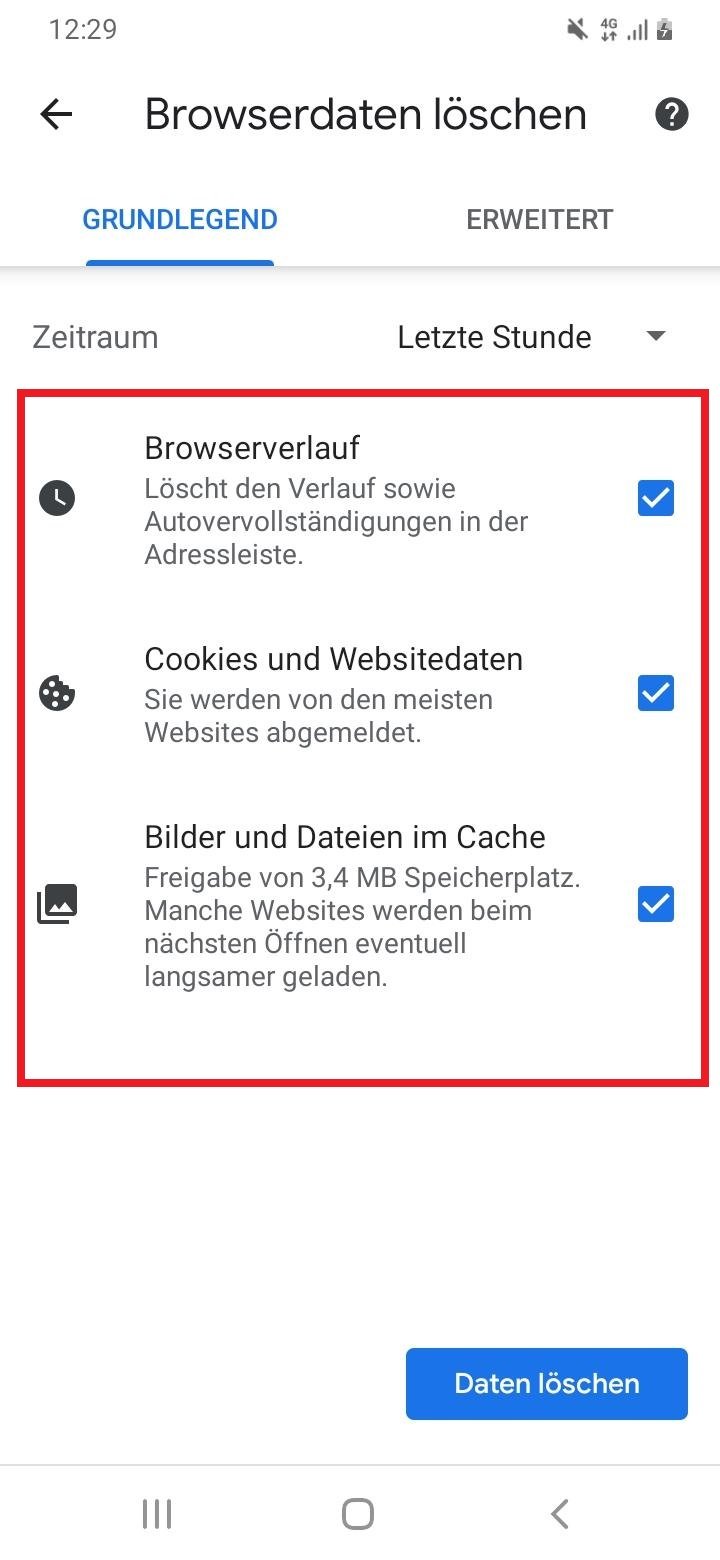The height and width of the screenshot is (1560, 720).
Task: Uncheck the Browserverlauf checkbox
Action: point(656,498)
